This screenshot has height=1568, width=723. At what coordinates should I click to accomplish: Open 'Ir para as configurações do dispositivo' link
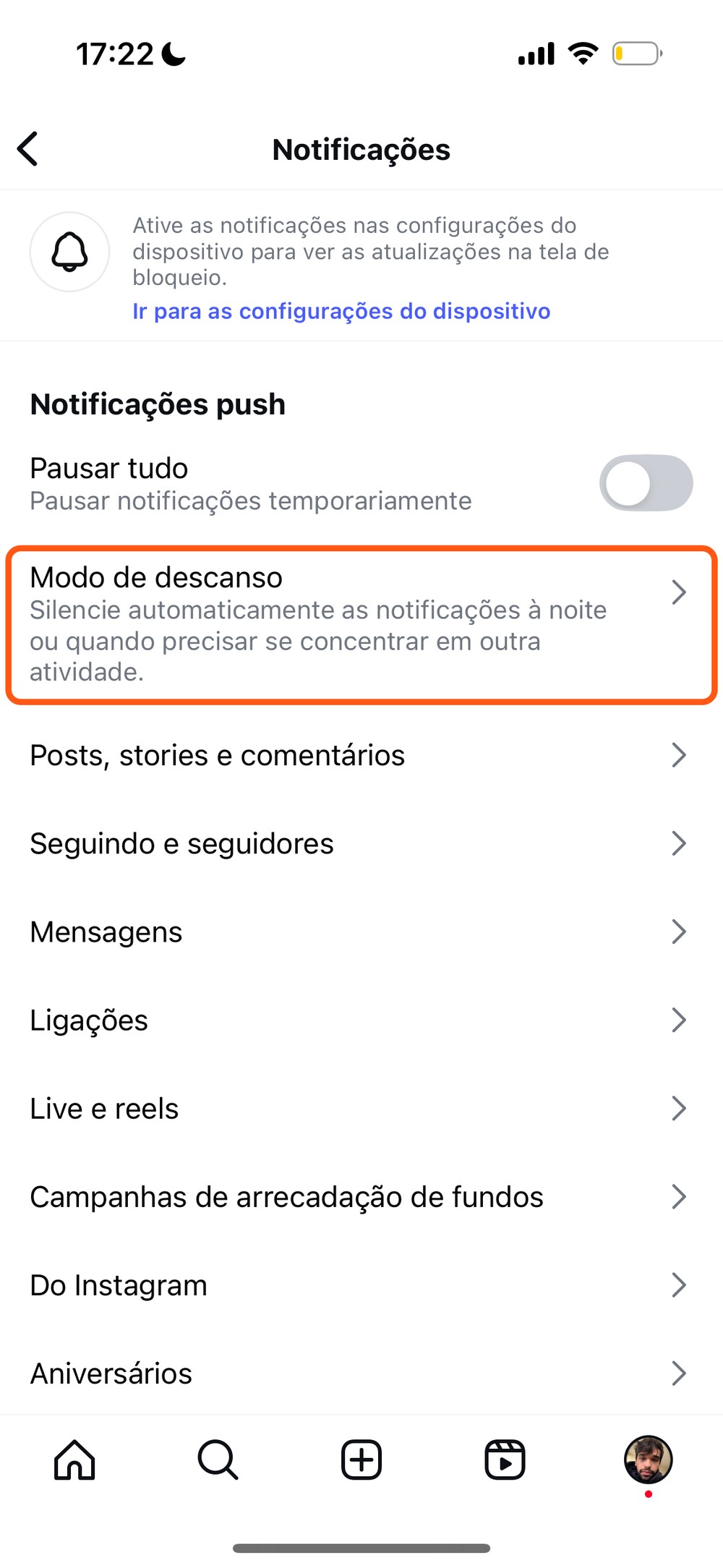(x=341, y=311)
